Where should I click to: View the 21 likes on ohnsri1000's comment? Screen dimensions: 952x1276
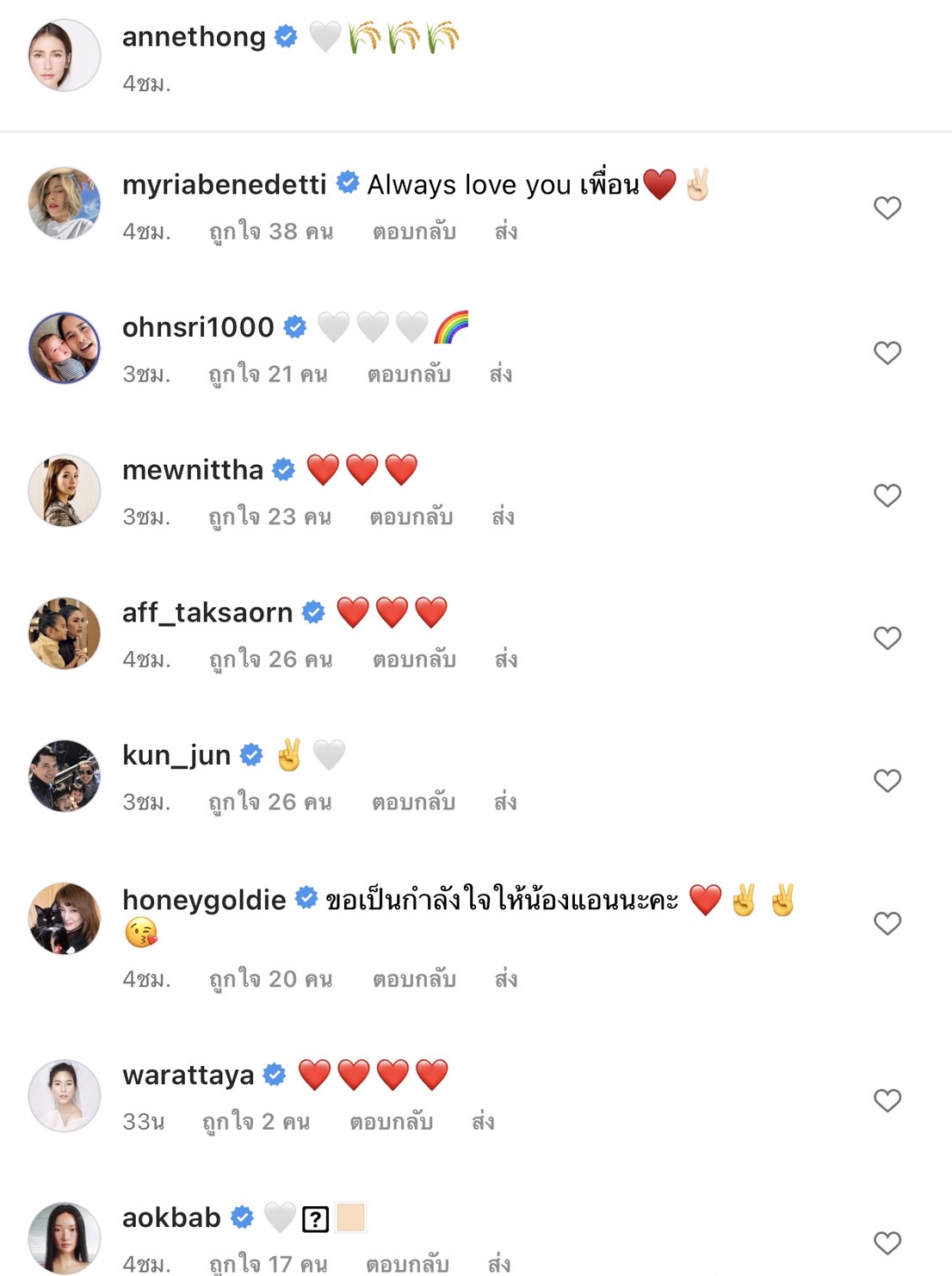tap(268, 375)
